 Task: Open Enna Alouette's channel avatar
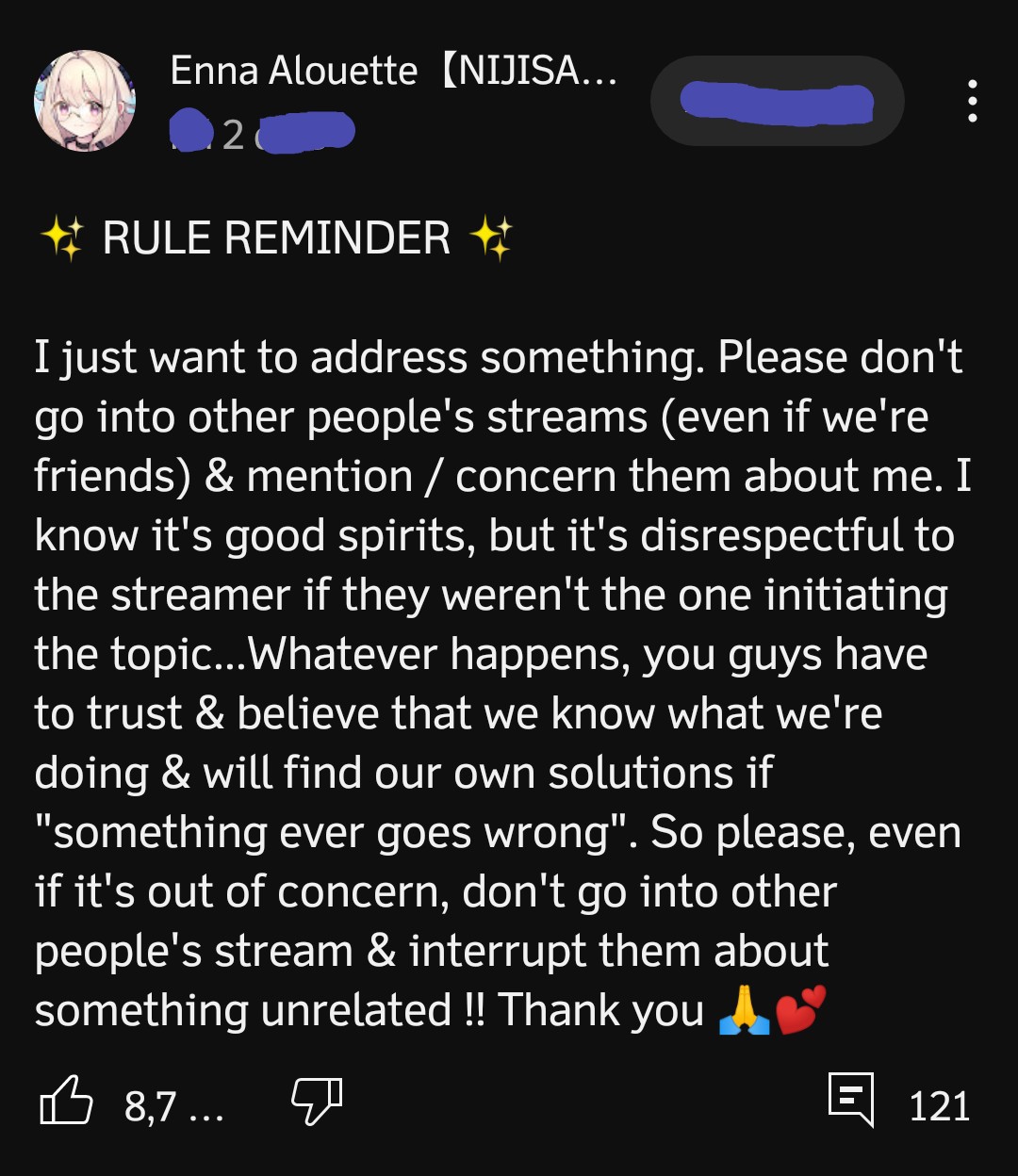[x=85, y=101]
